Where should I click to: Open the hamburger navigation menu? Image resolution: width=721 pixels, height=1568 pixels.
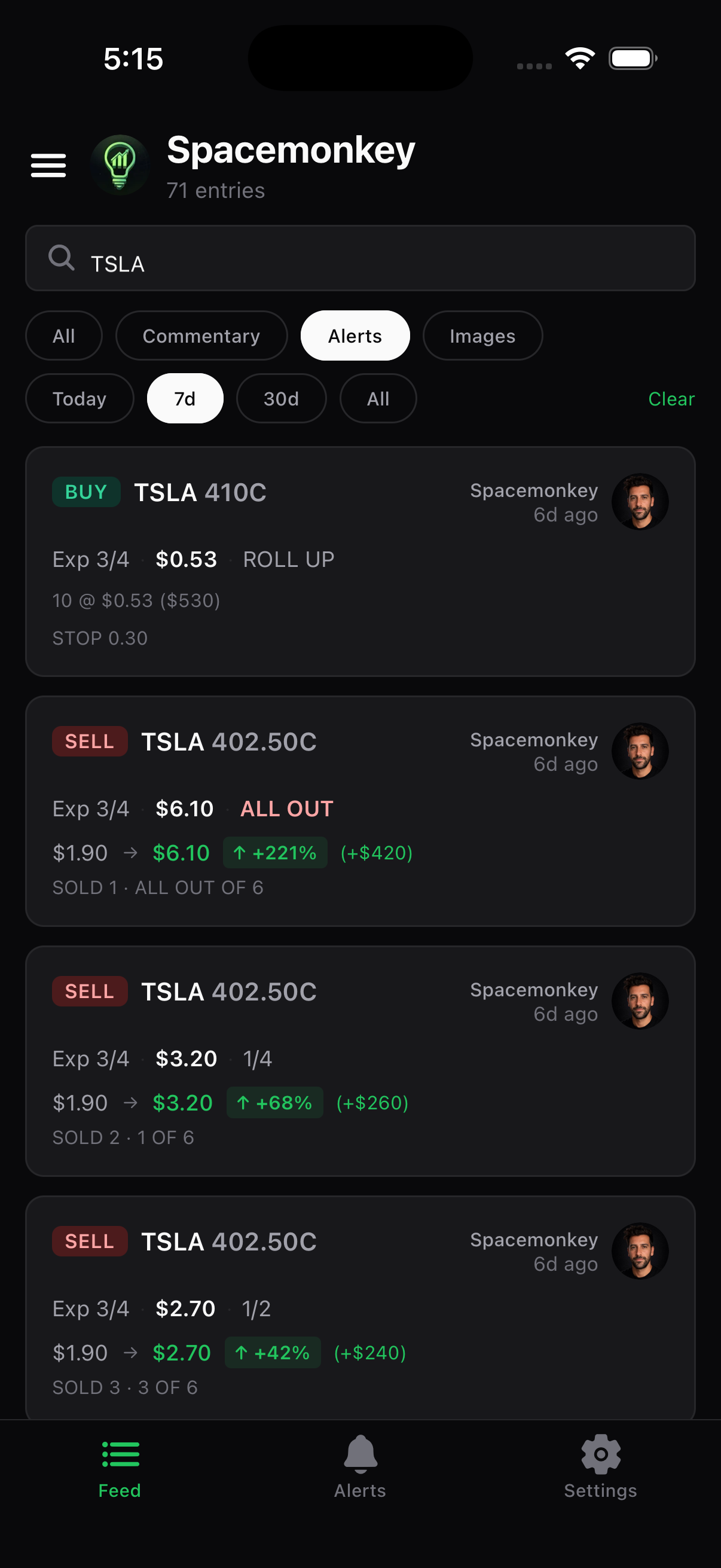click(48, 165)
